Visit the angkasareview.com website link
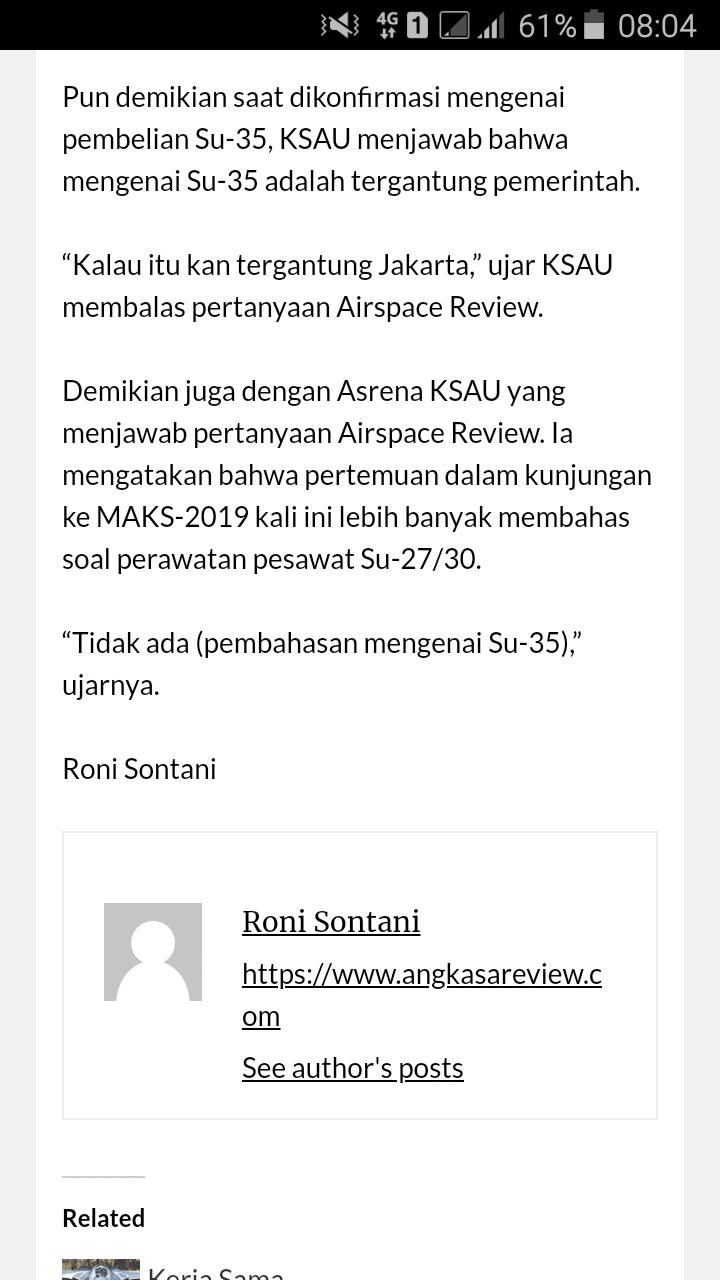 click(x=422, y=995)
